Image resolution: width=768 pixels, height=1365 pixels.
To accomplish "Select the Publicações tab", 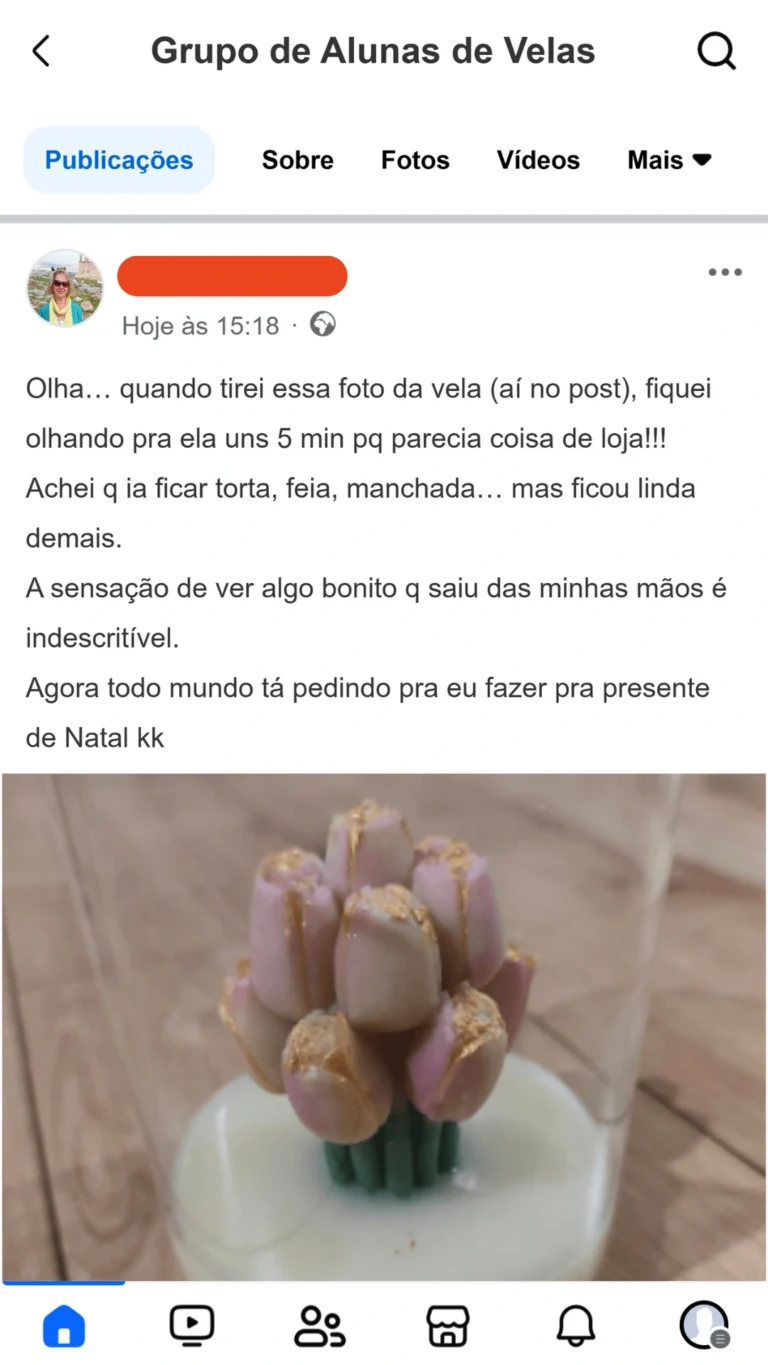I will point(119,160).
